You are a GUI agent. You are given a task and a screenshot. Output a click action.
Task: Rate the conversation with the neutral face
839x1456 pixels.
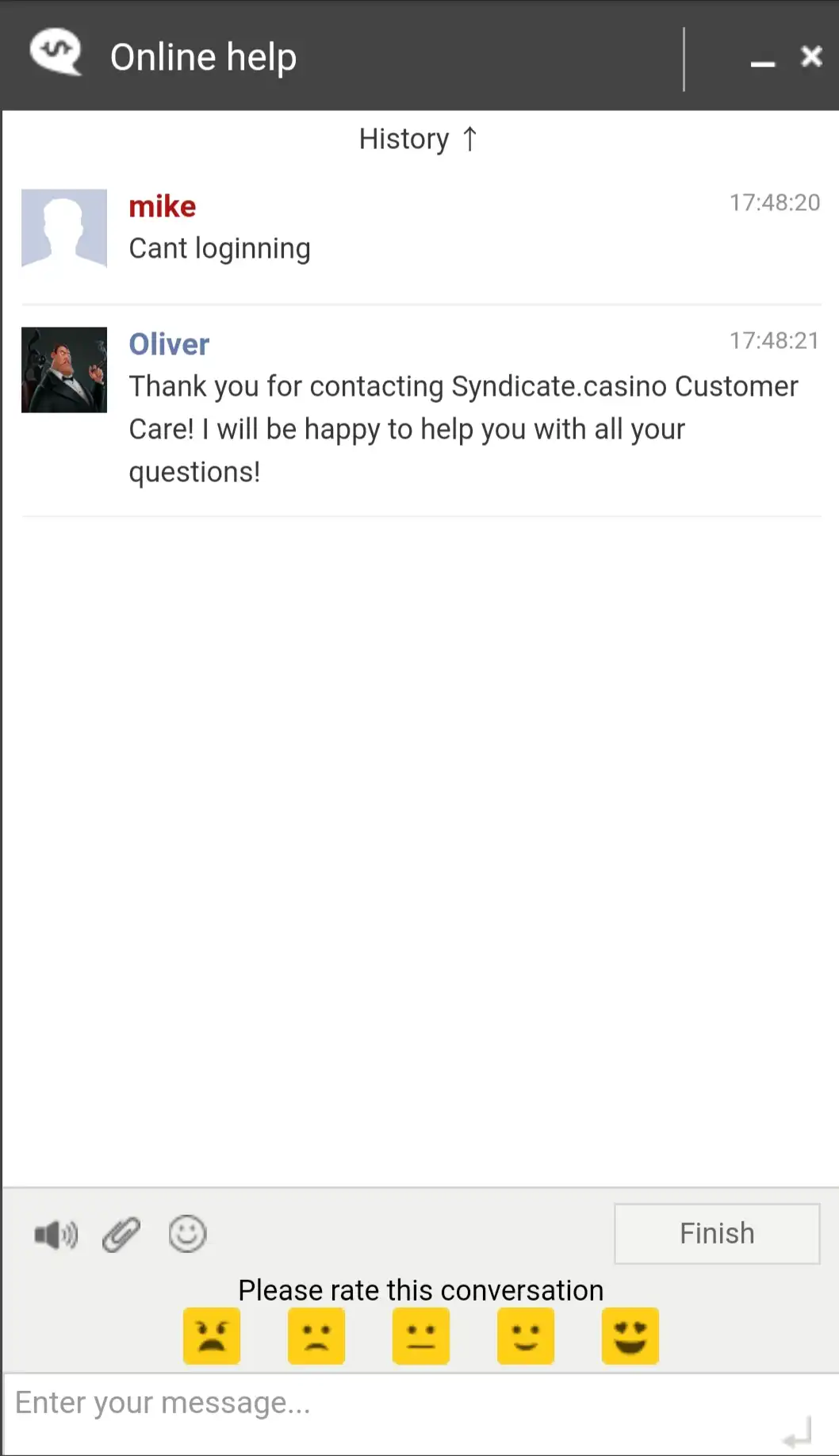pyautogui.click(x=421, y=1336)
